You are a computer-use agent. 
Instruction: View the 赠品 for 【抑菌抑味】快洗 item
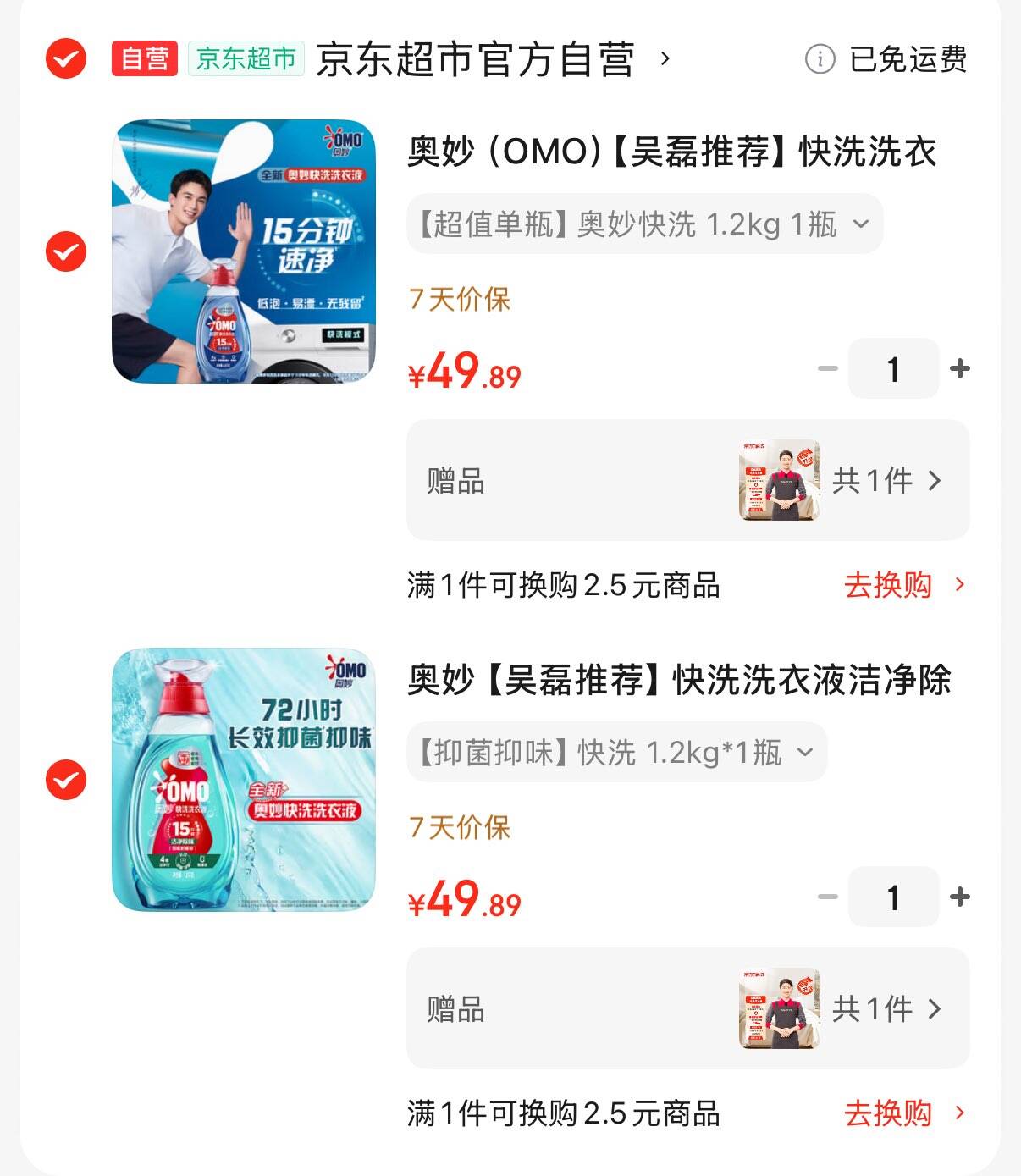coord(687,1008)
